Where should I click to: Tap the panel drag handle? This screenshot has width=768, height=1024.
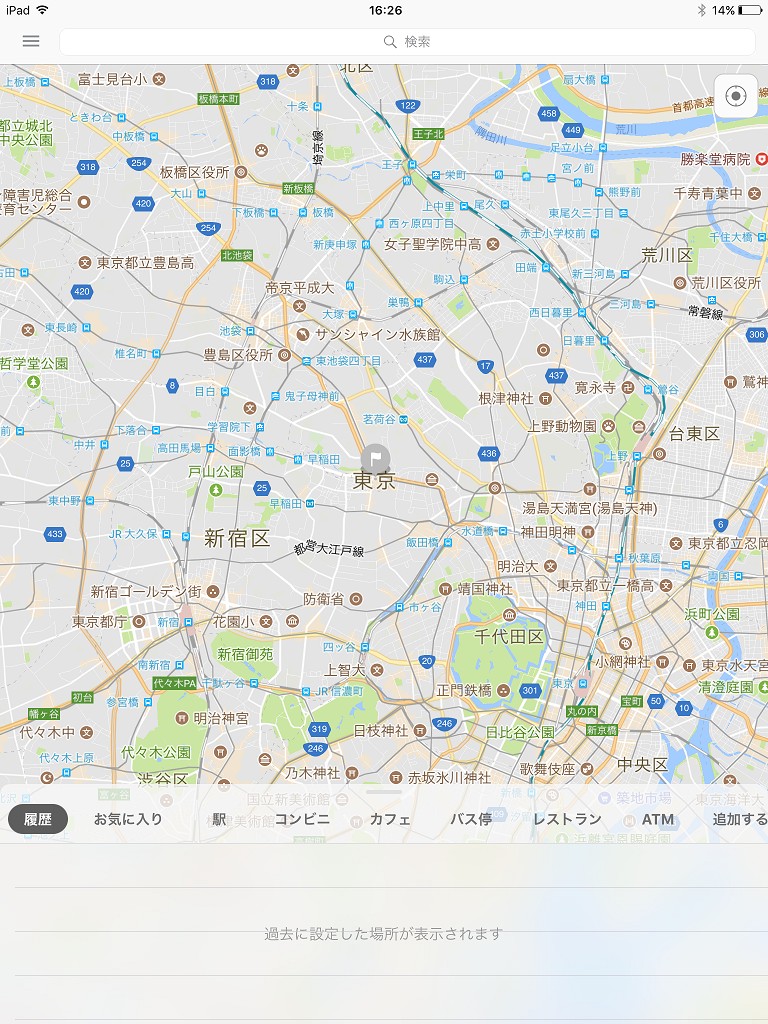384,792
